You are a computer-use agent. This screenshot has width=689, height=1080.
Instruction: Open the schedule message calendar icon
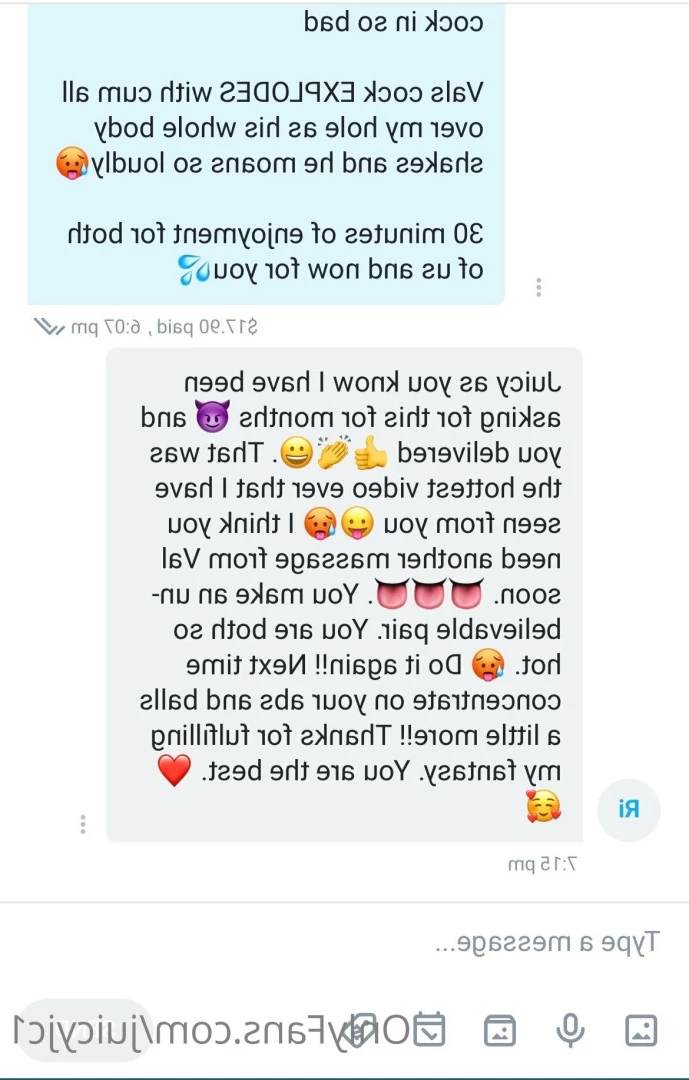430,1030
